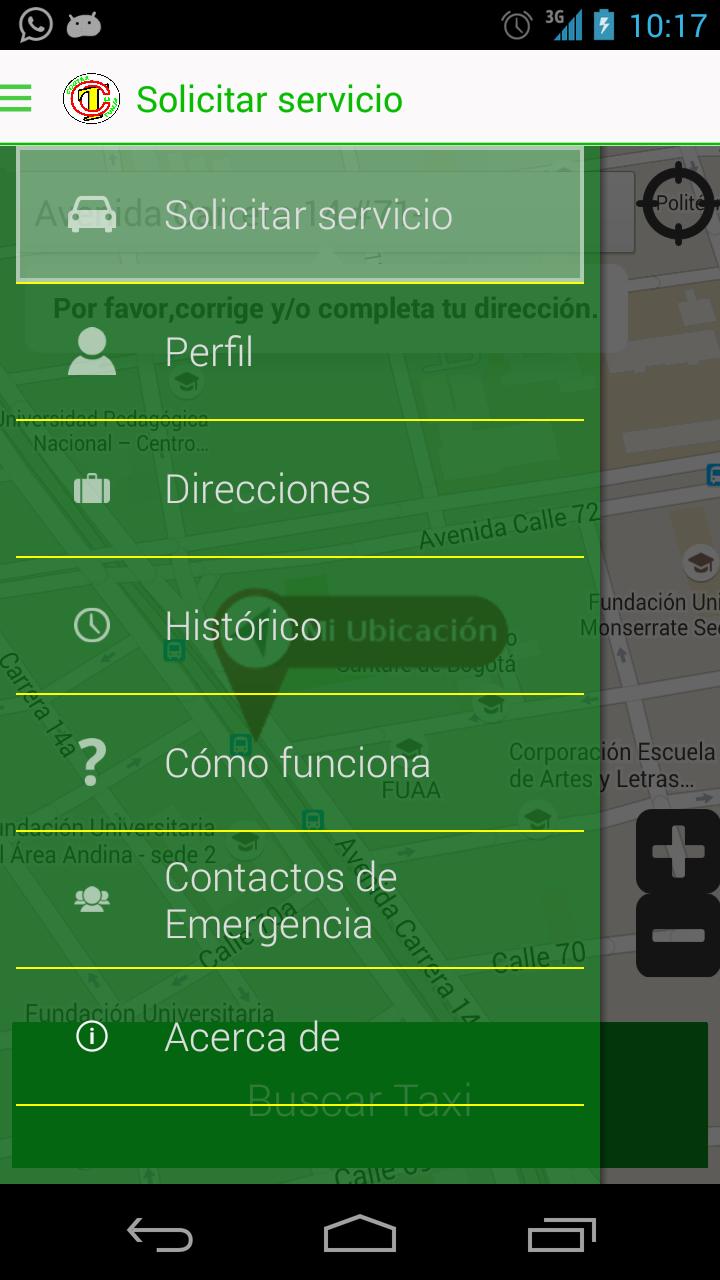This screenshot has height=1280, width=720.
Task: Go to Direcciones
Action: 300,489
